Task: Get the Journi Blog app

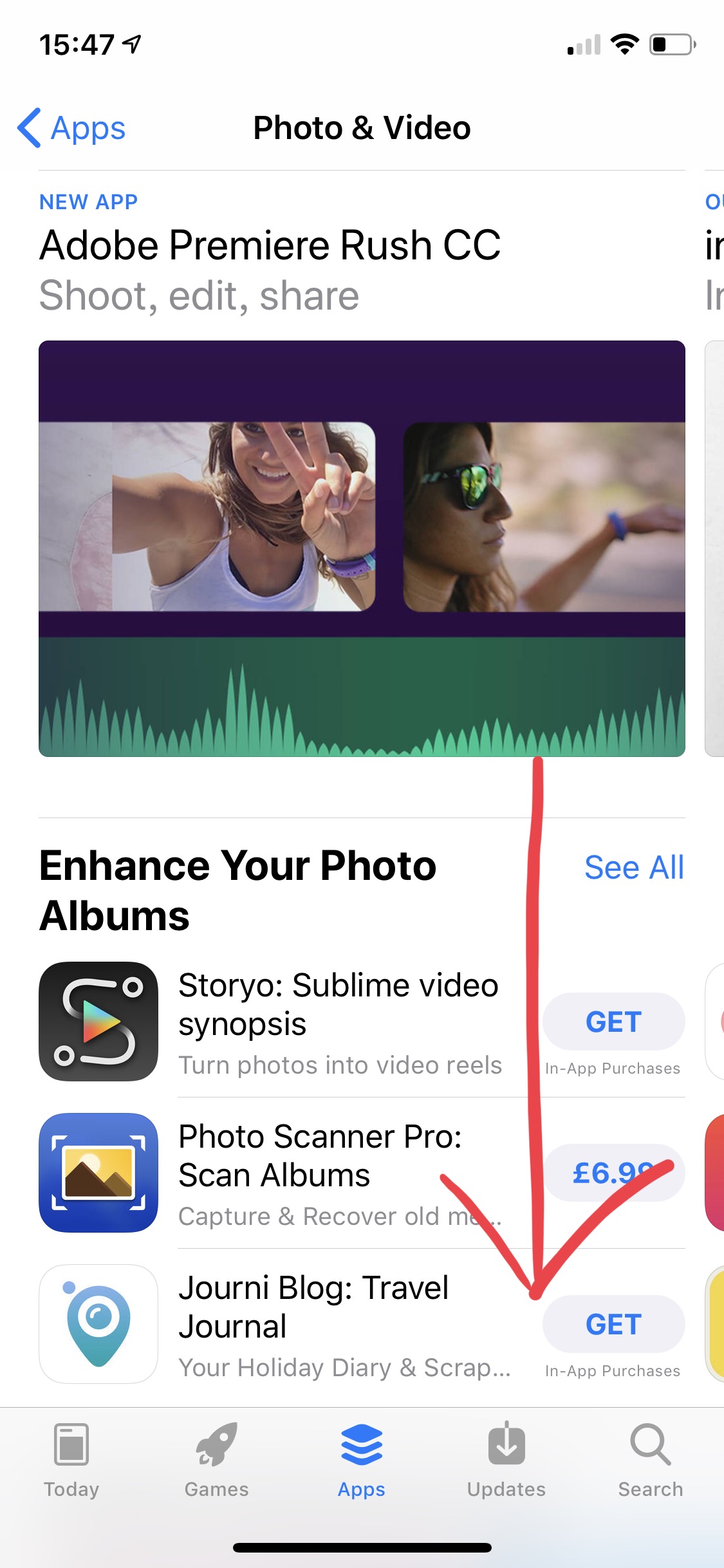Action: [613, 1324]
